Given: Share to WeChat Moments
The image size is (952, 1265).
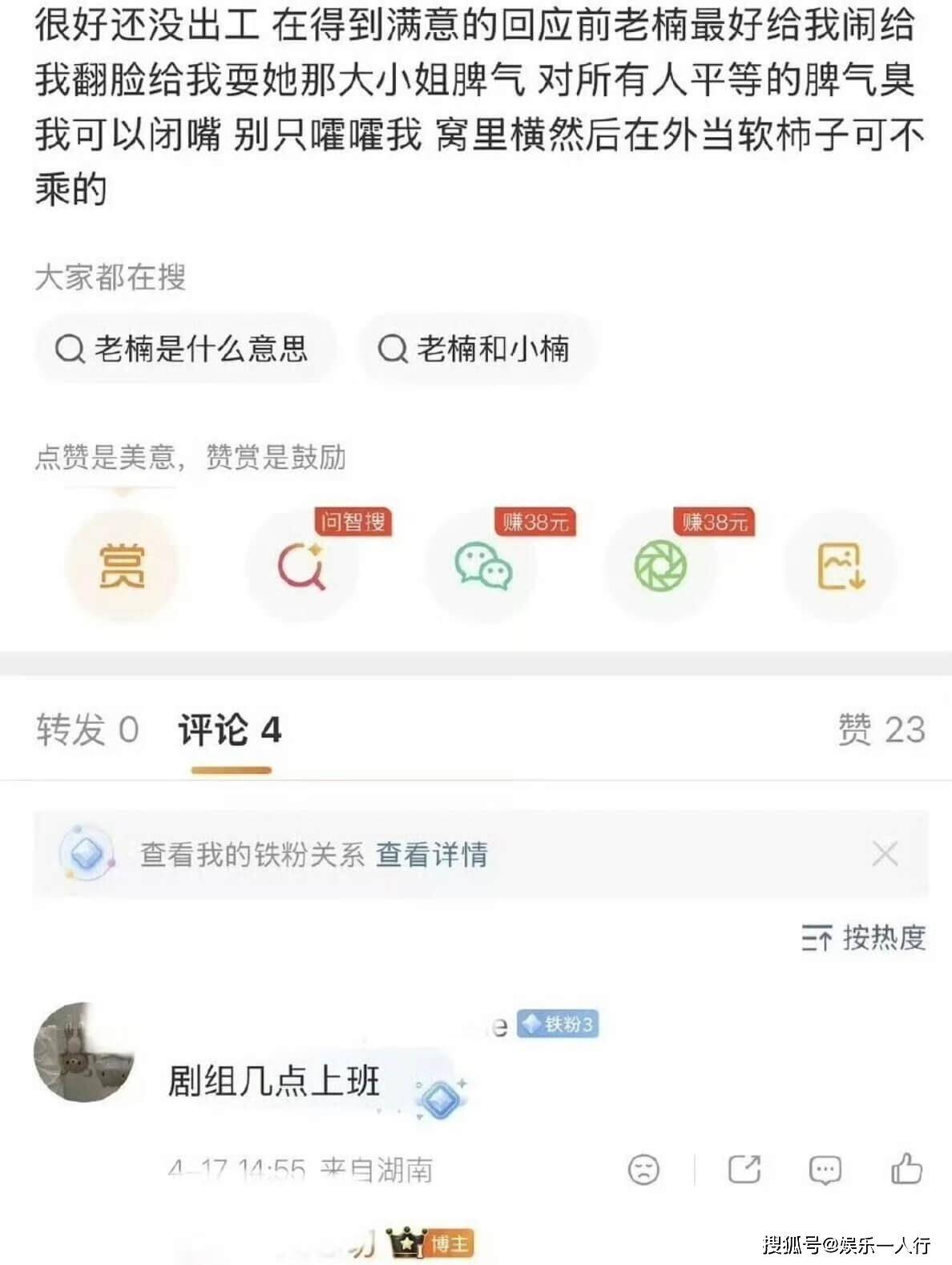Looking at the screenshot, I should [661, 566].
